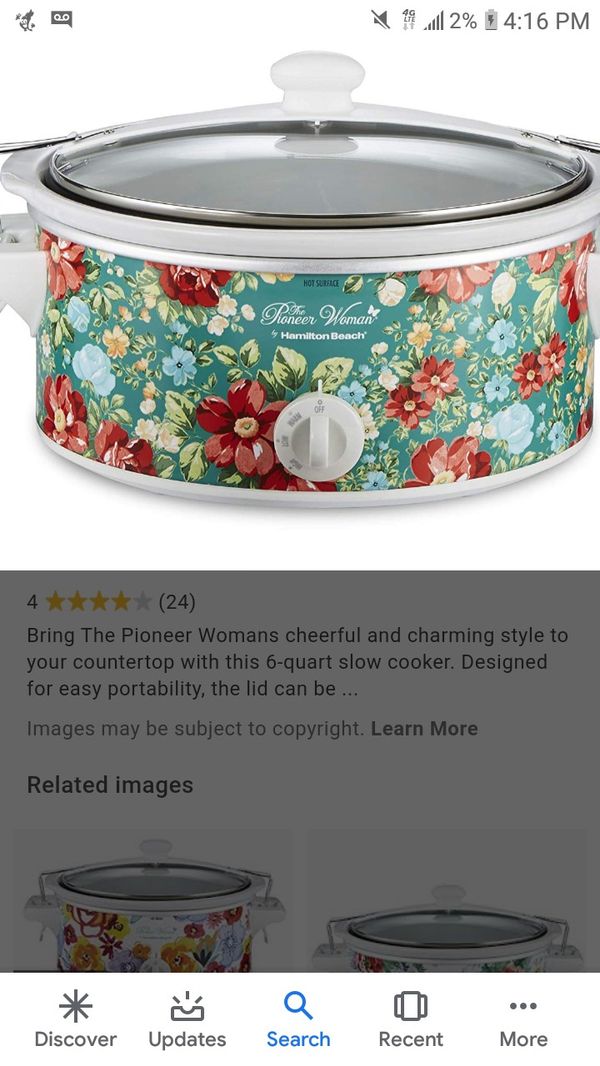Tap the Learn More copyright link
600x1066 pixels.
(x=424, y=729)
